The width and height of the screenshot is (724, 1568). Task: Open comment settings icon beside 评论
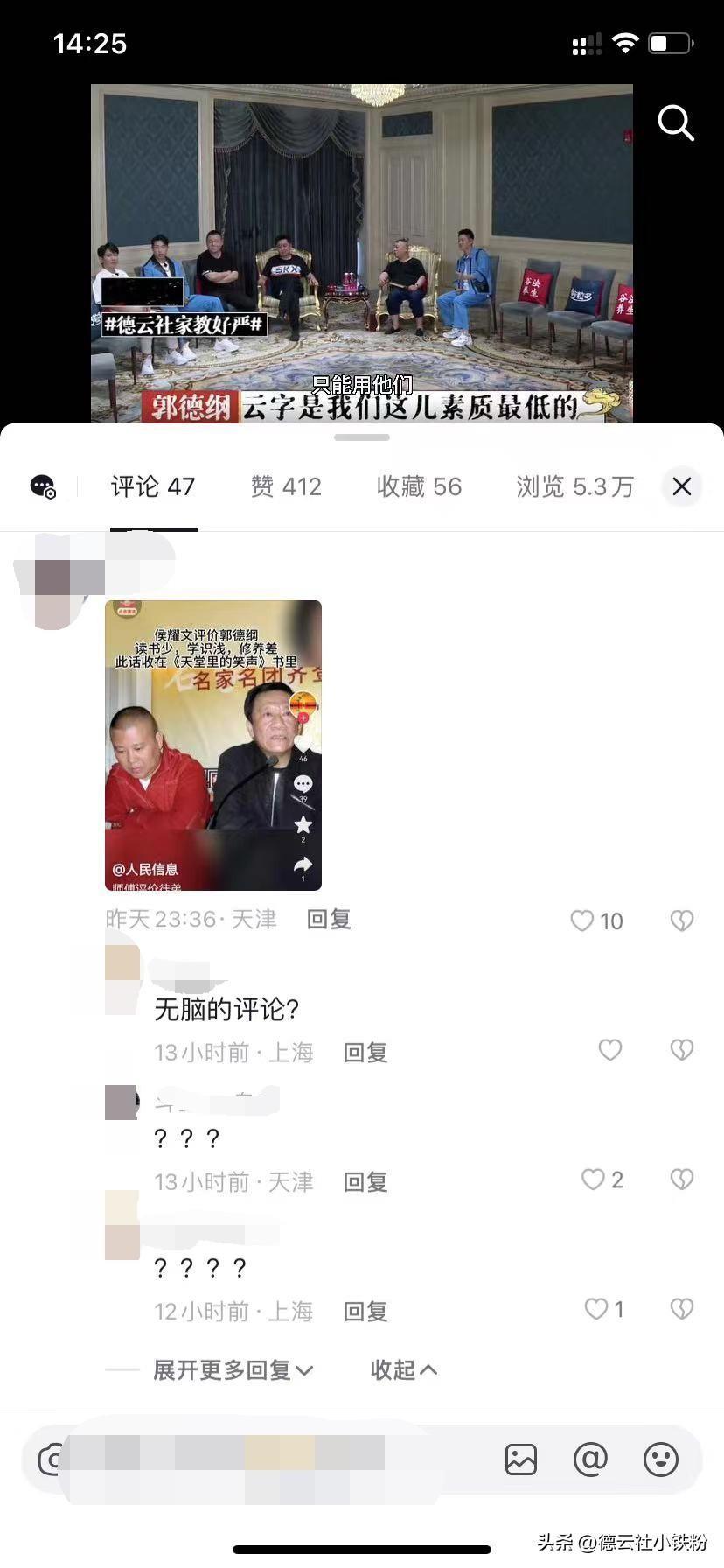tap(43, 486)
